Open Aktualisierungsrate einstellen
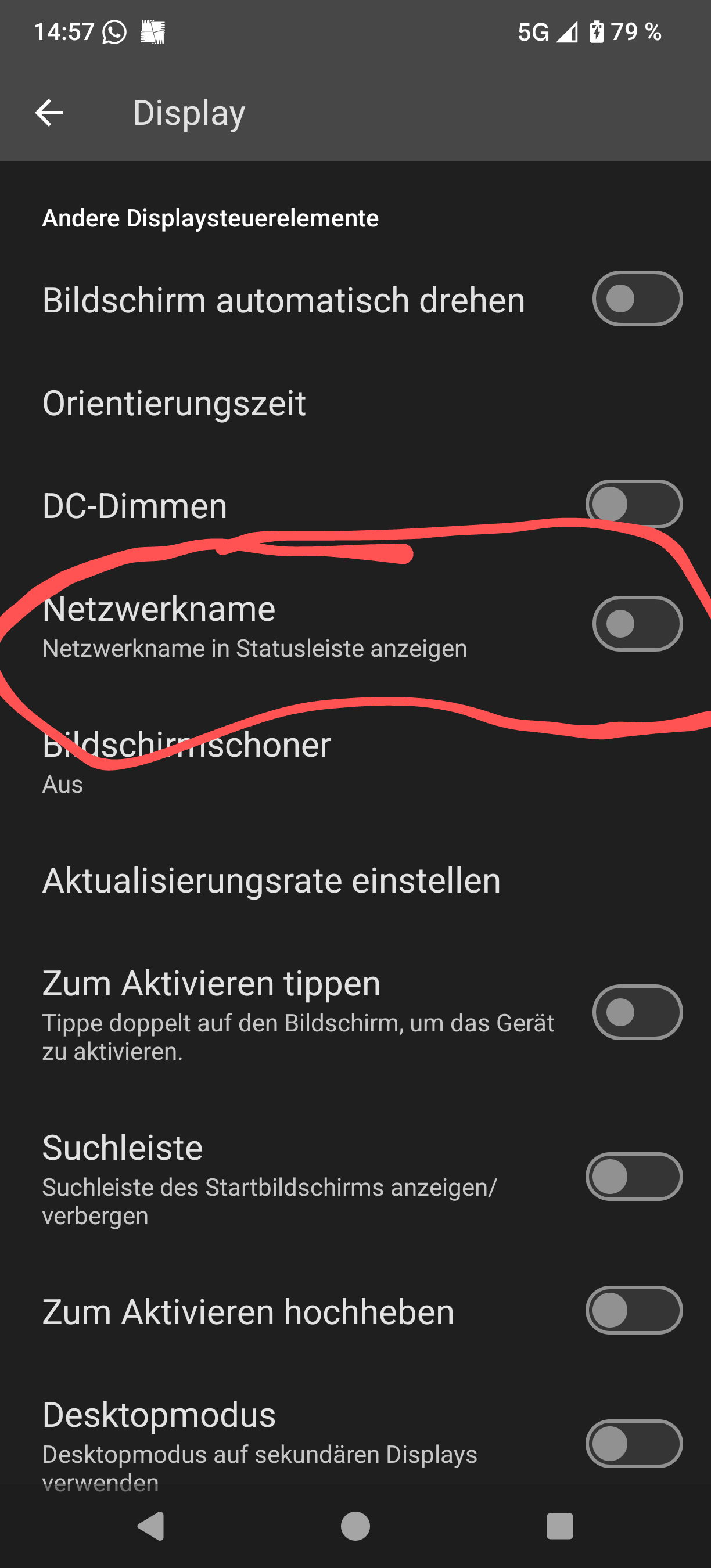This screenshot has height=1568, width=711. point(355,881)
